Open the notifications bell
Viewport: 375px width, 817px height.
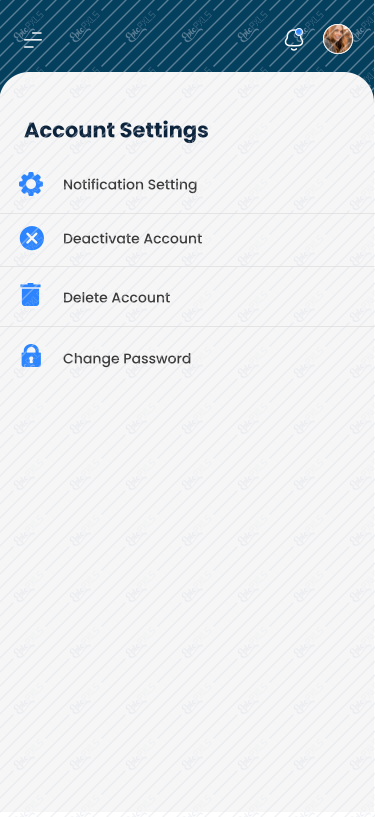tap(294, 40)
